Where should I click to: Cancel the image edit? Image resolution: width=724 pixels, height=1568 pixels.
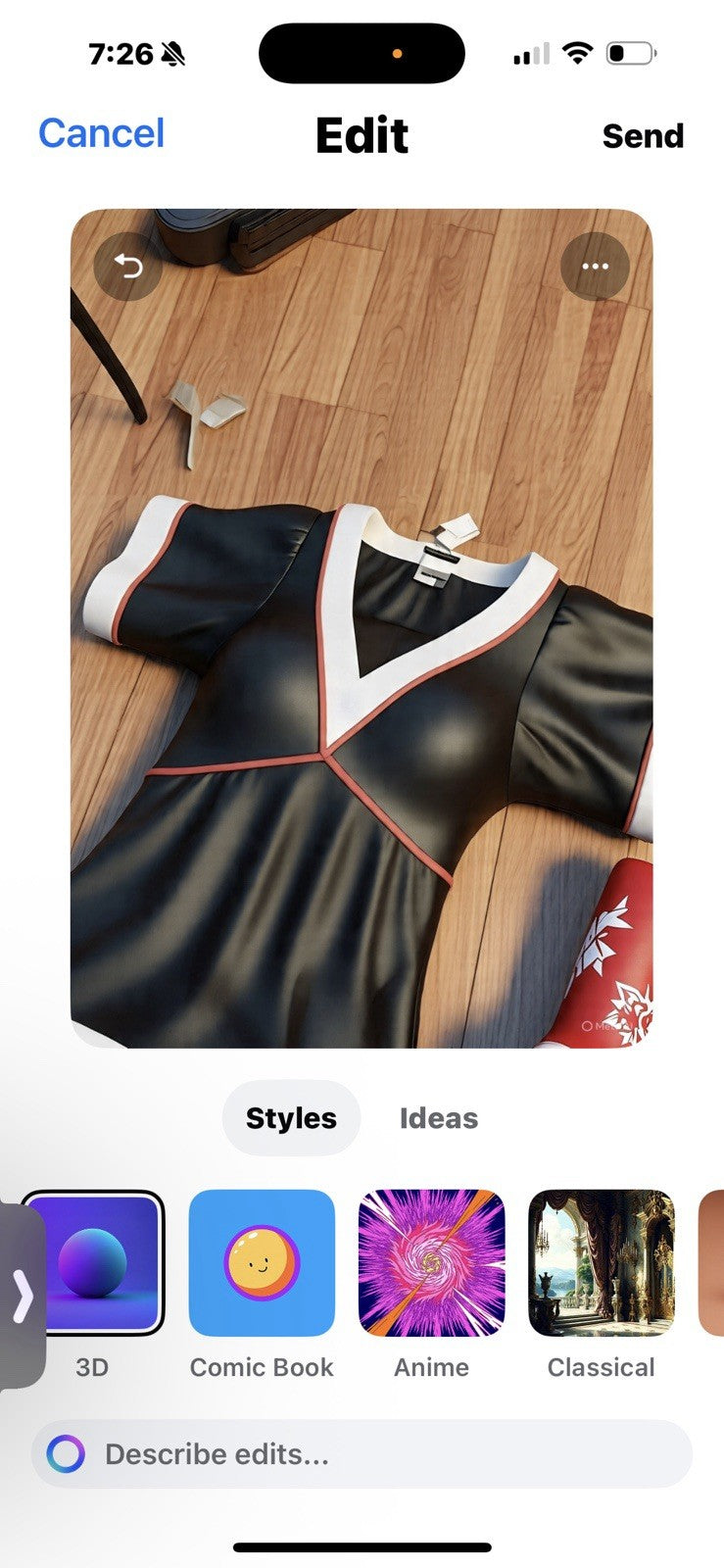coord(101,134)
